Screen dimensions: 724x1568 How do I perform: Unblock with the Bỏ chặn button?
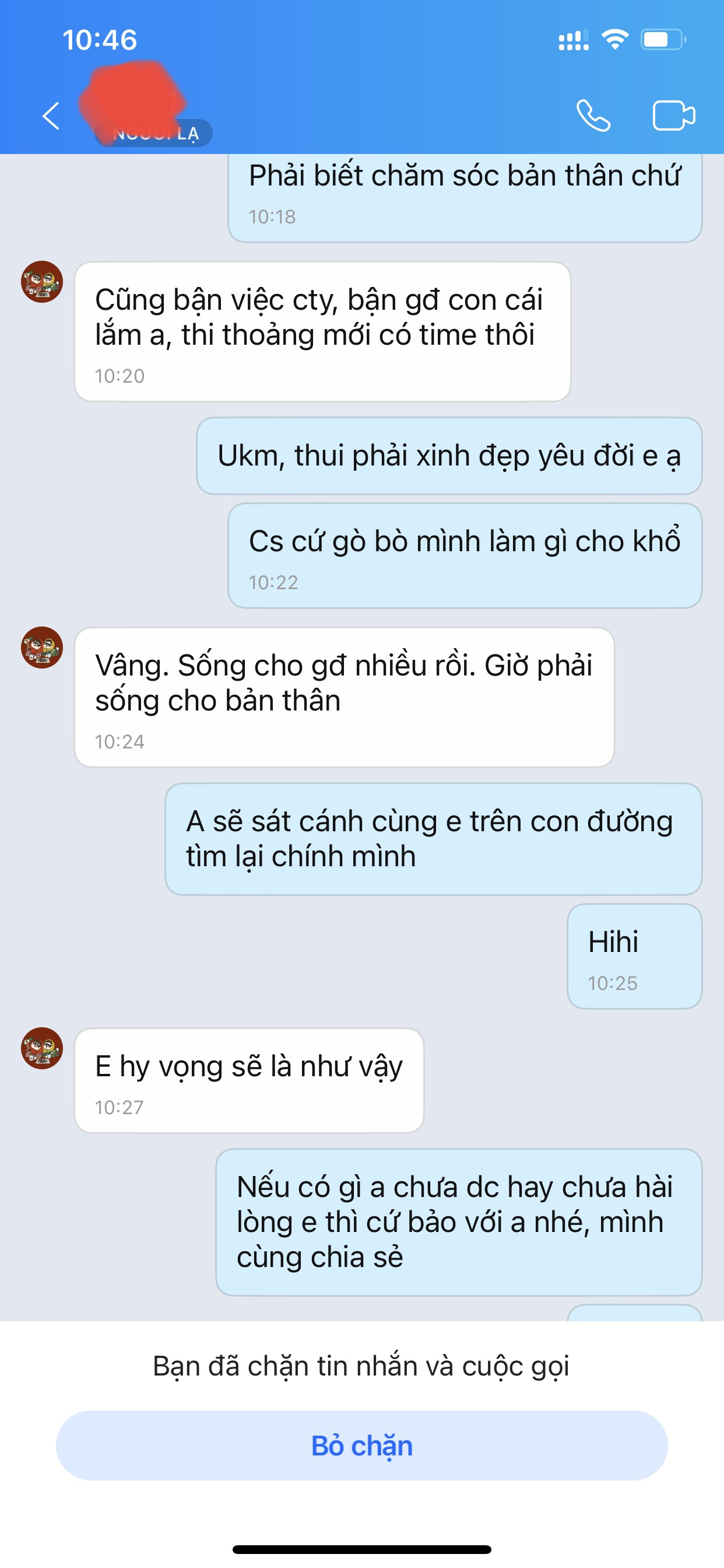click(x=361, y=1445)
